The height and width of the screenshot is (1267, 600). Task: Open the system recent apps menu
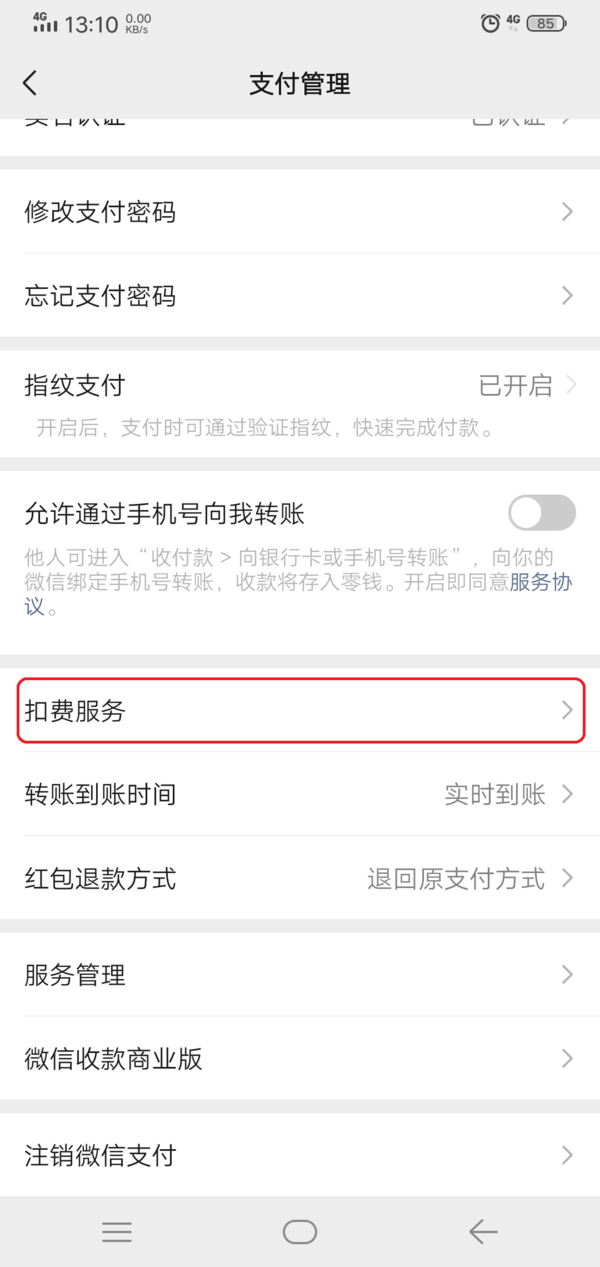pos(117,1232)
